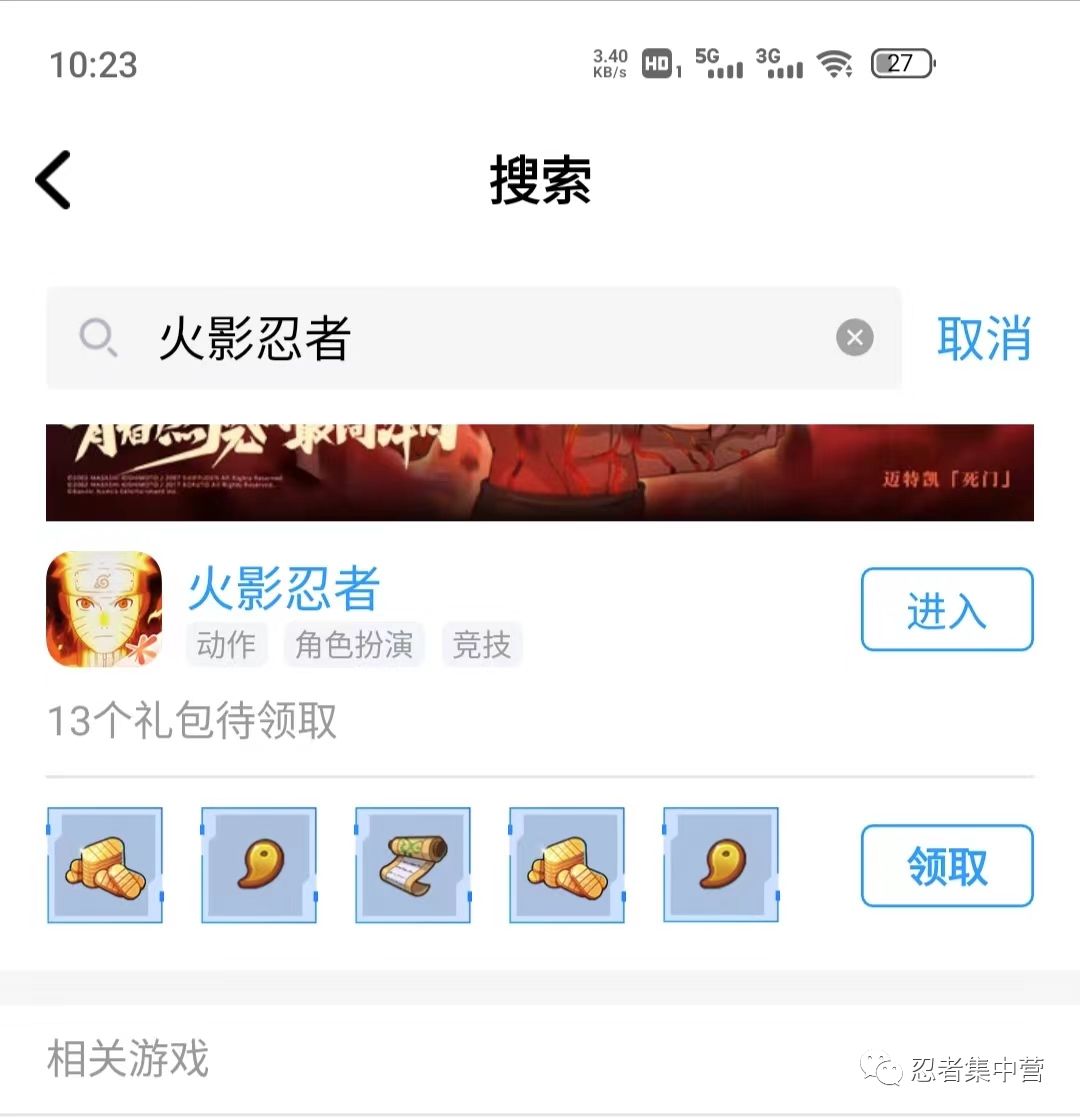
Task: Tap the 进入 button to enter game
Action: [x=946, y=608]
